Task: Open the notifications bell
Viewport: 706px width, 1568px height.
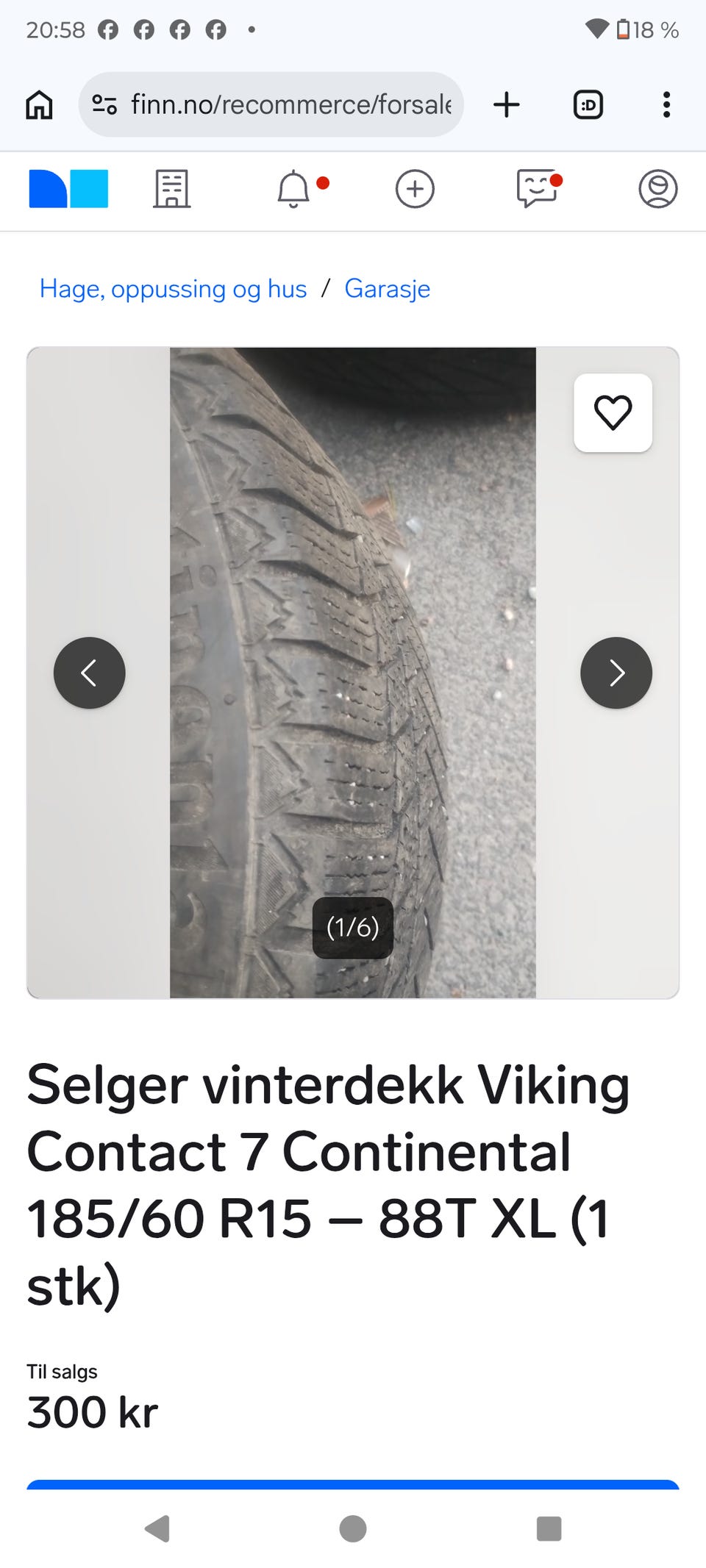Action: (x=294, y=189)
